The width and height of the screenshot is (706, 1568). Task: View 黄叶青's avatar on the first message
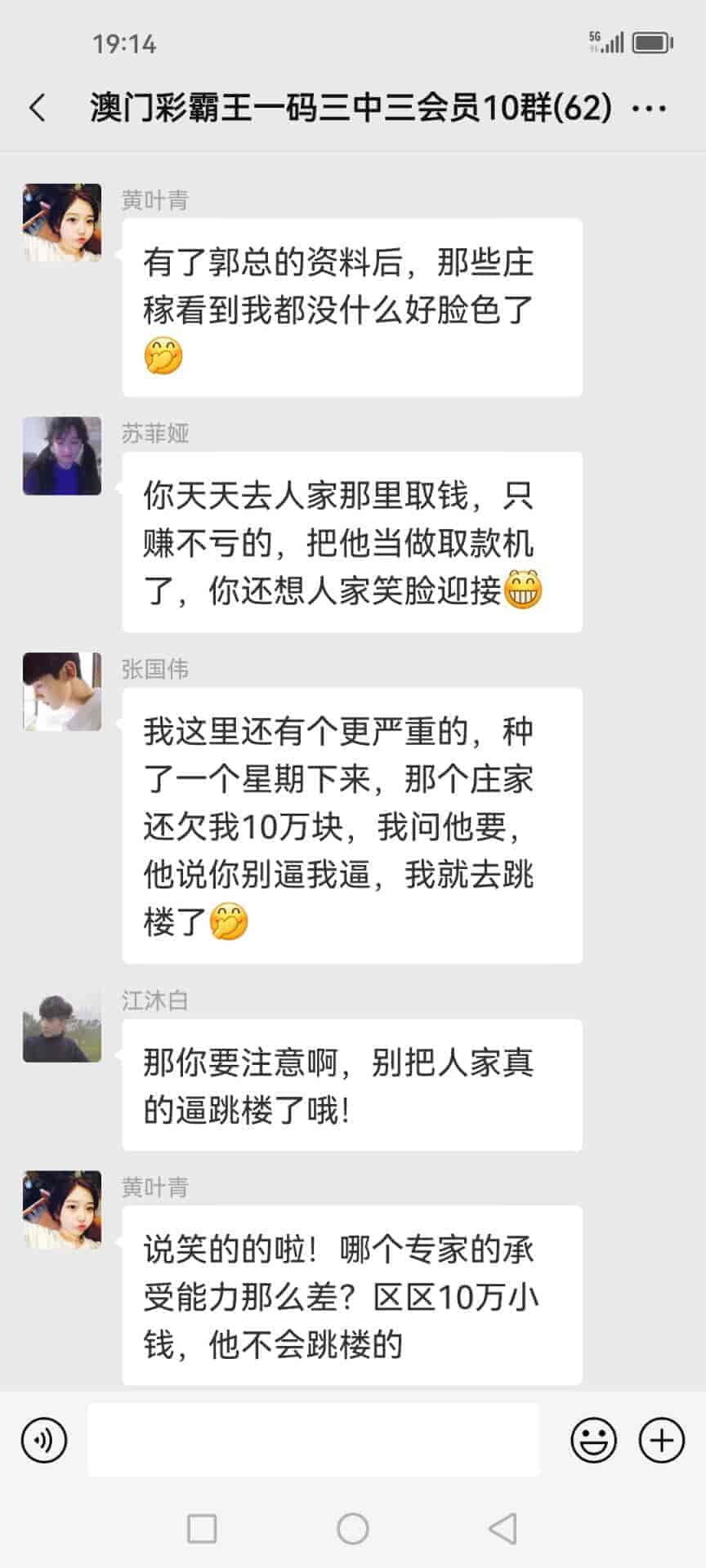pyautogui.click(x=62, y=222)
